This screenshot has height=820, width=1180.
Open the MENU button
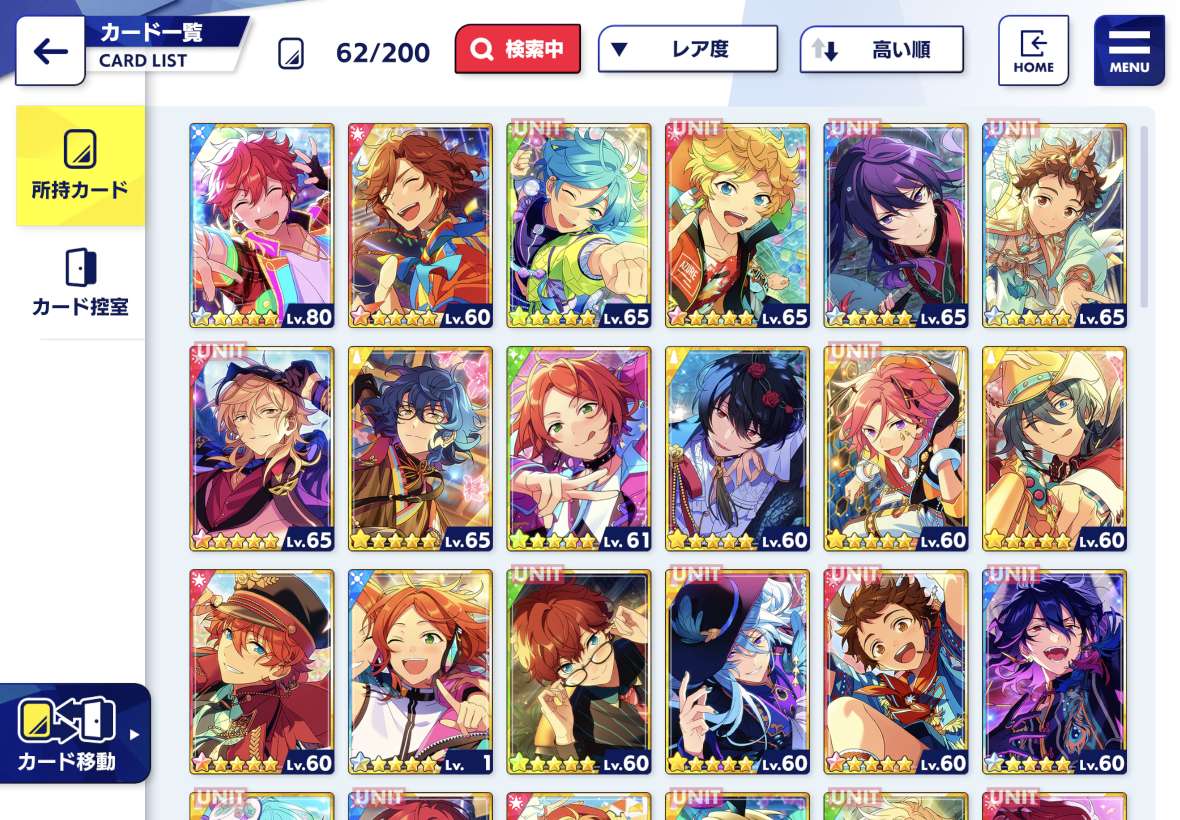pyautogui.click(x=1129, y=50)
